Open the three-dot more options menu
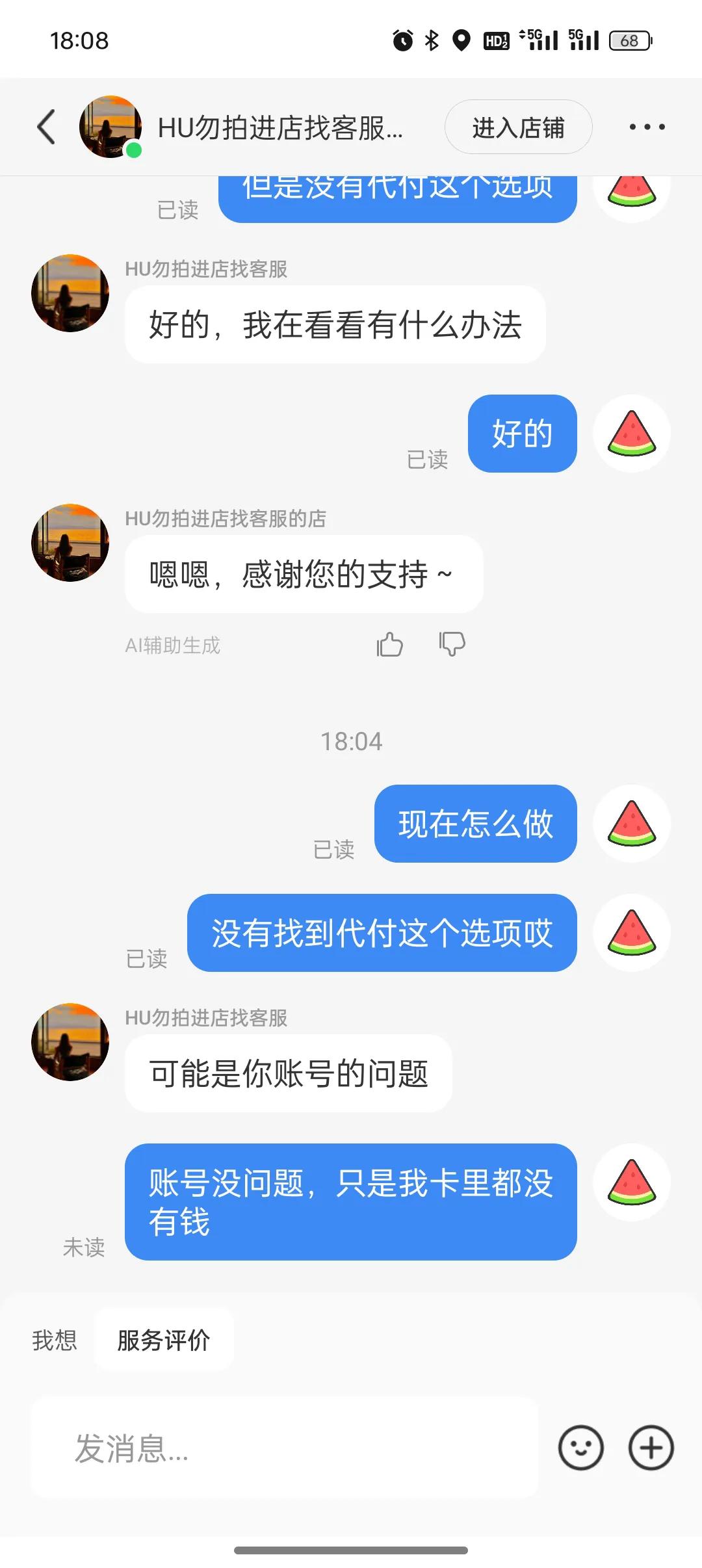The width and height of the screenshot is (702, 1568). coord(647,127)
